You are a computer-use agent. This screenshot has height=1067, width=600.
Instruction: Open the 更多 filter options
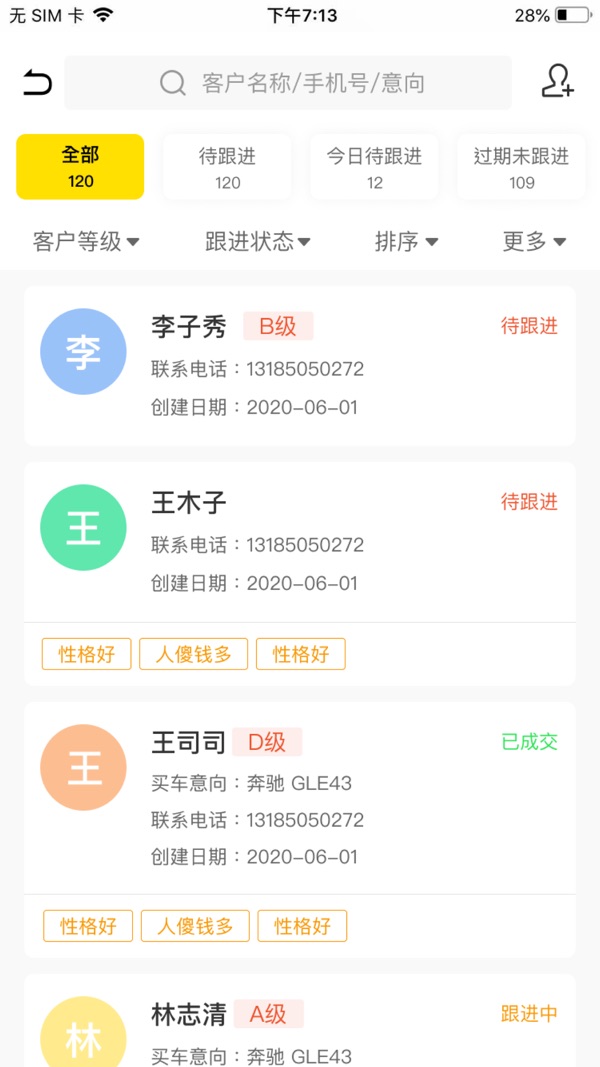535,241
